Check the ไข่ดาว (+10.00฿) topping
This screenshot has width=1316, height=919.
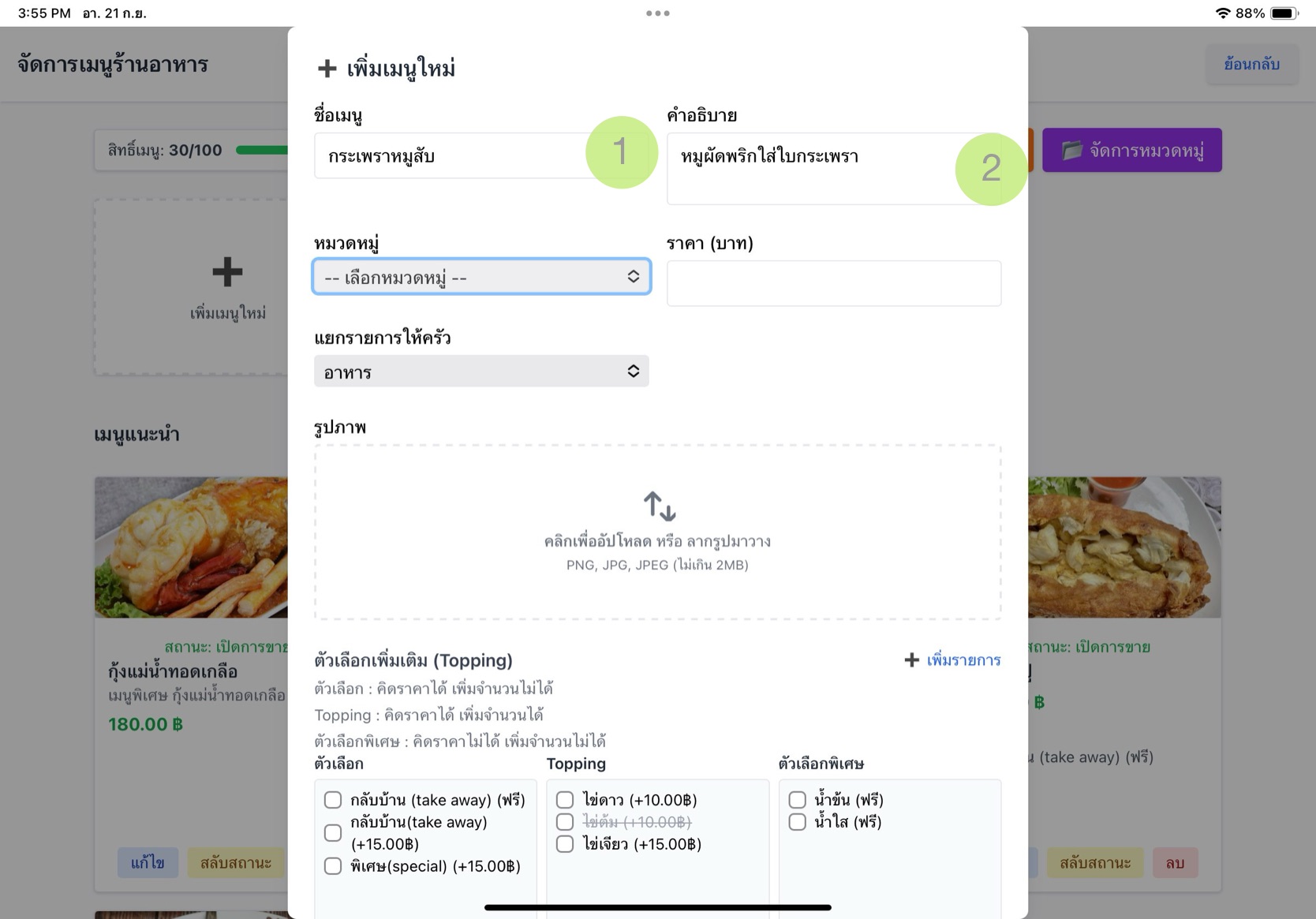click(x=565, y=800)
